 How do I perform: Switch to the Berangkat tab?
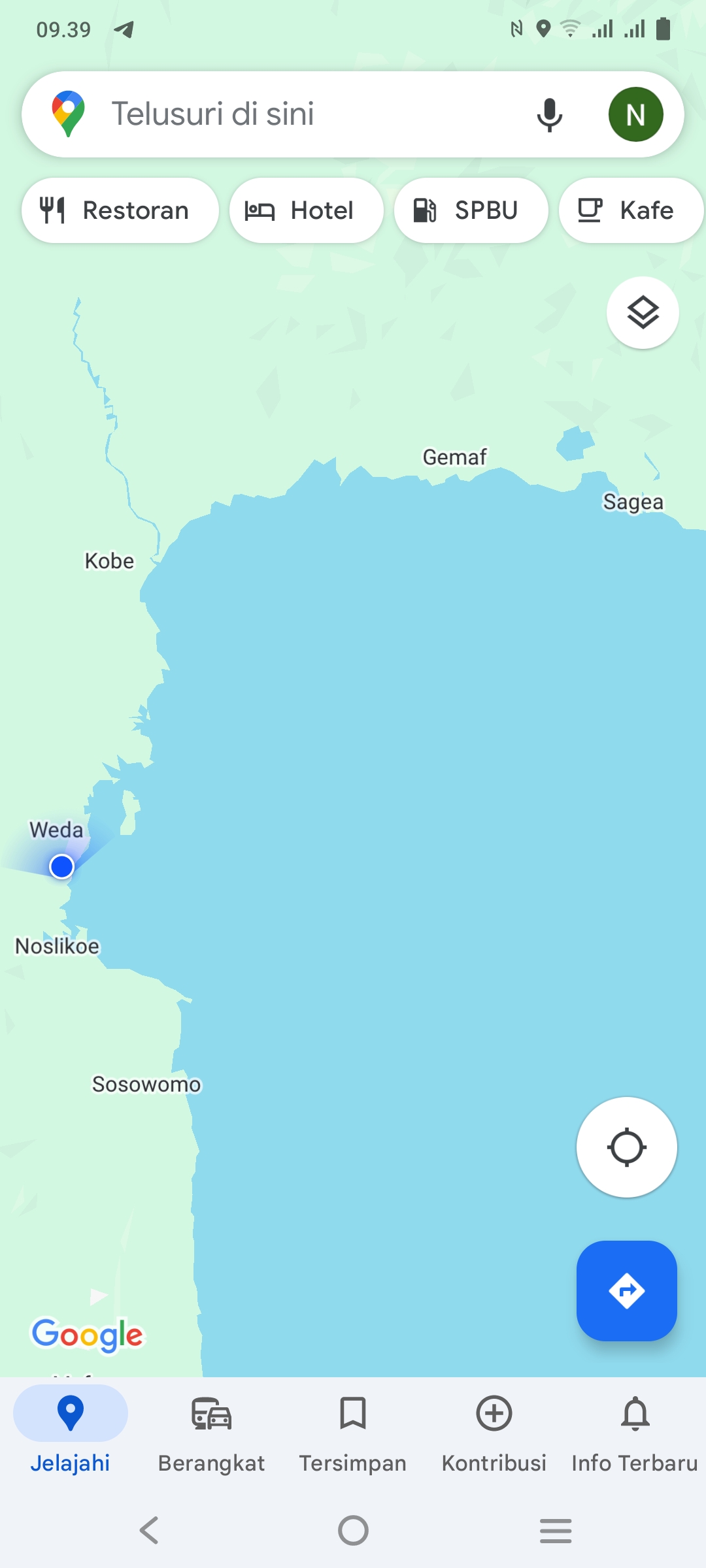pos(212,1435)
